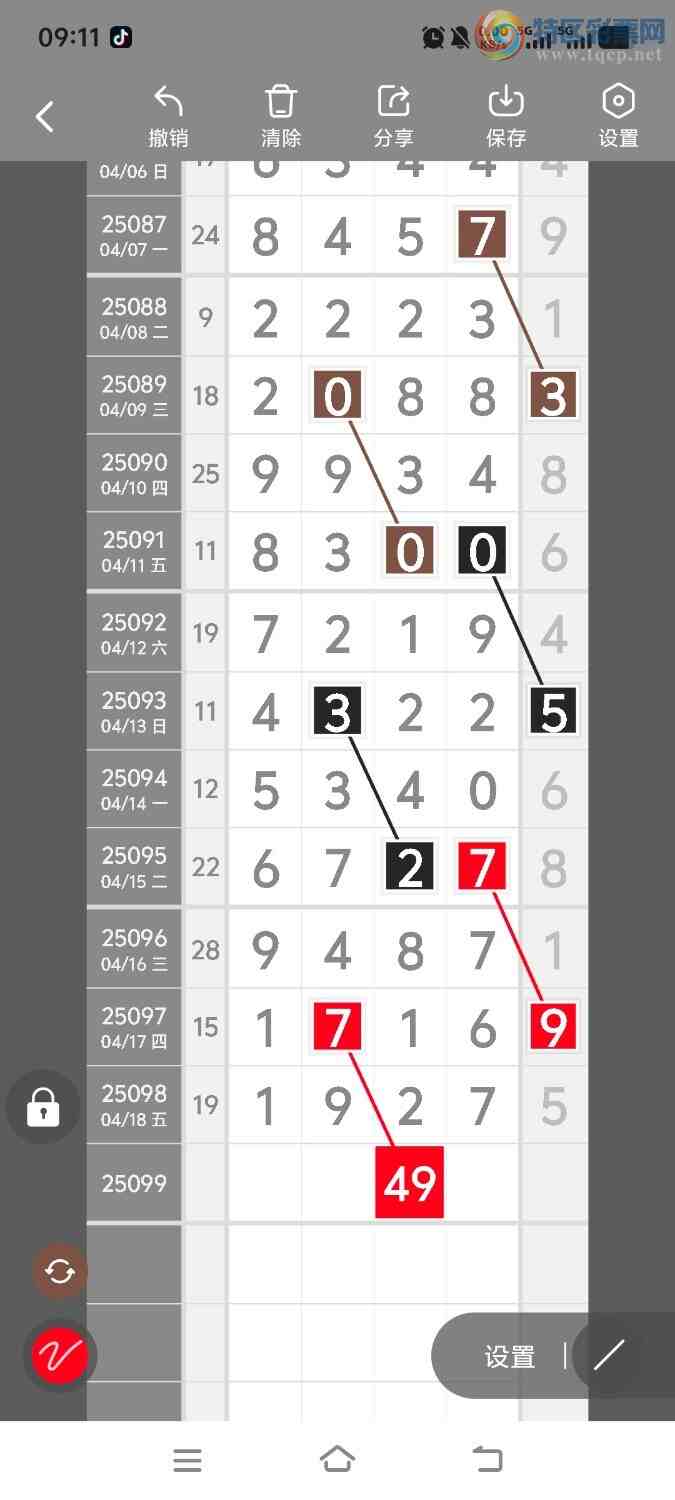This screenshot has width=675, height=1500.
Task: Open 设置 in the bottom floating pill
Action: (510, 1357)
